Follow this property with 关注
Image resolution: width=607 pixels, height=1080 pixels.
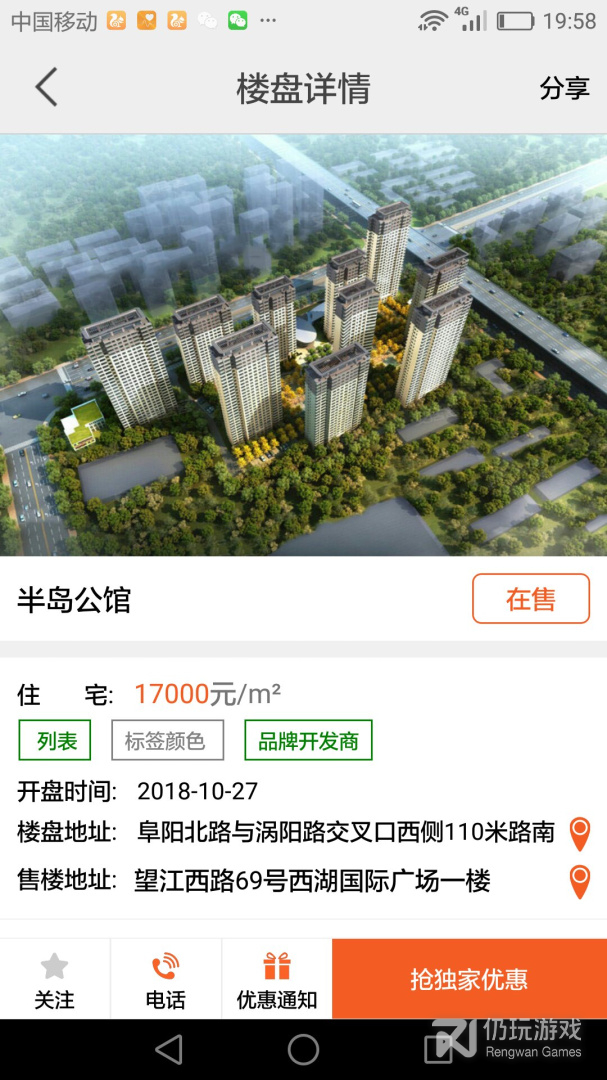(x=54, y=979)
